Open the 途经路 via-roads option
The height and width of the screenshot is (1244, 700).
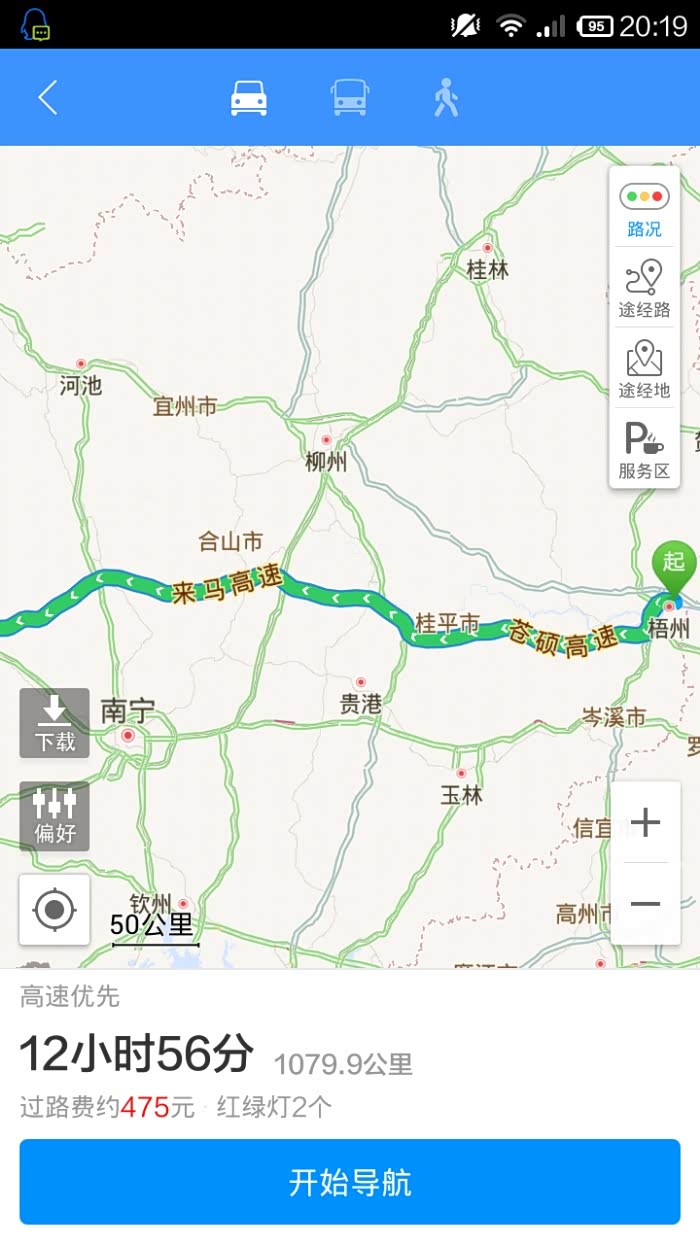point(644,289)
